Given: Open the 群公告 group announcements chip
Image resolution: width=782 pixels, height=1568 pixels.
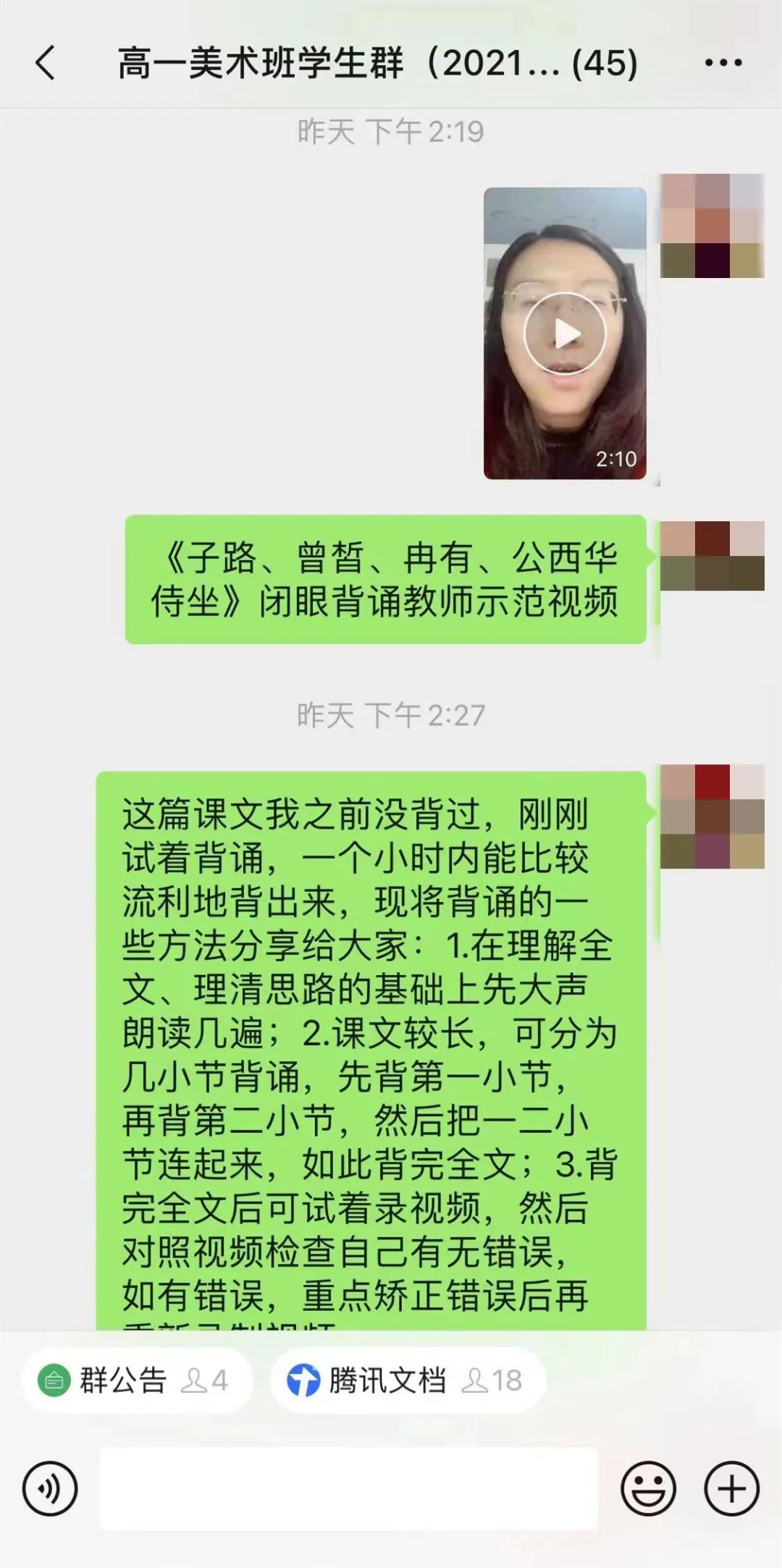Looking at the screenshot, I should point(136,1381).
